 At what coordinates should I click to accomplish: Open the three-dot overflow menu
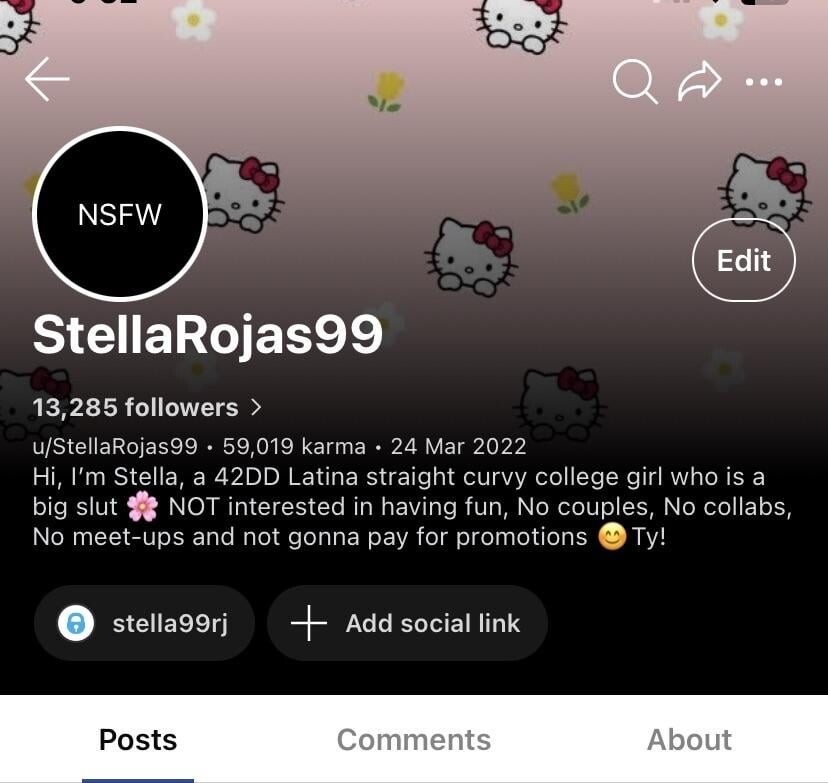pyautogui.click(x=764, y=82)
